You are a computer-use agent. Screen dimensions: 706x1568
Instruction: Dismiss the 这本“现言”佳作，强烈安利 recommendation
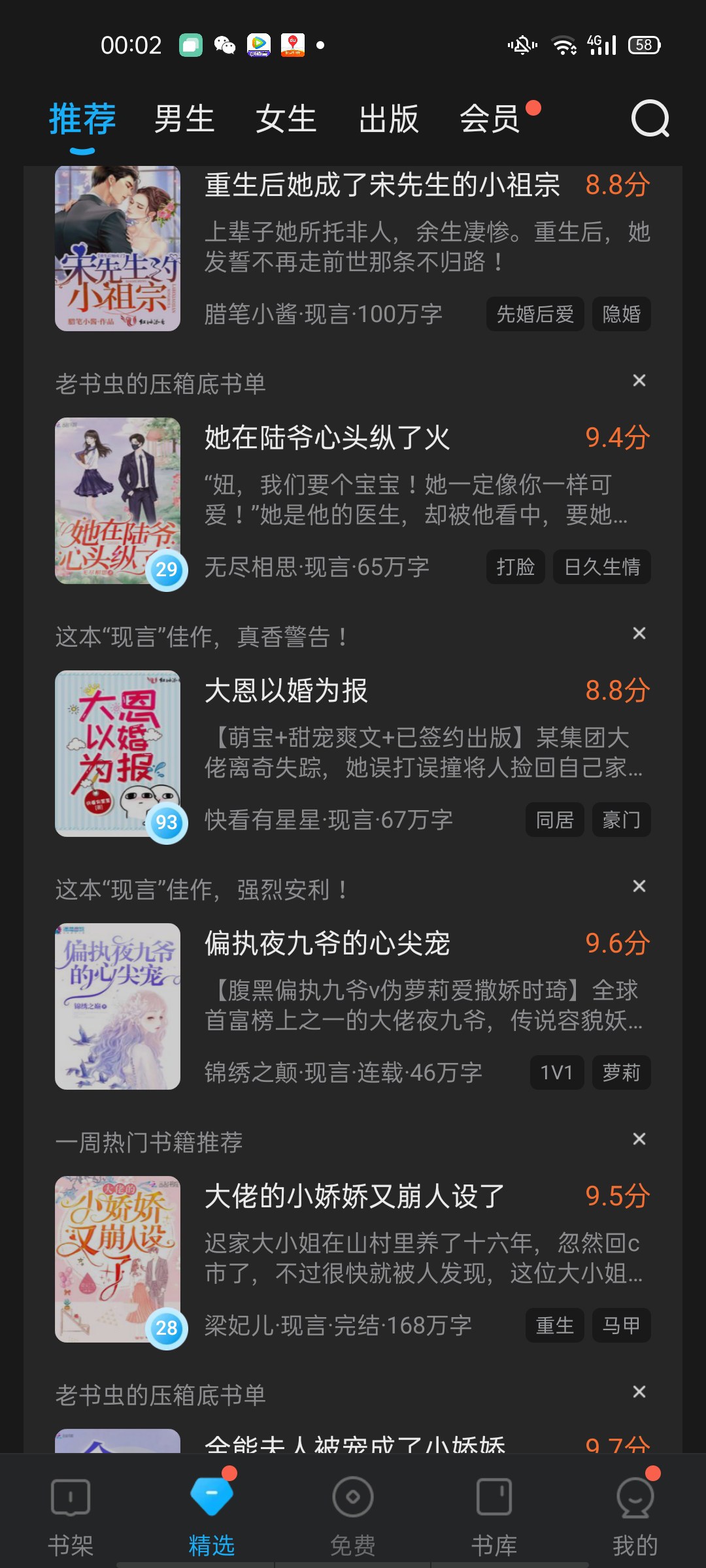(x=639, y=886)
